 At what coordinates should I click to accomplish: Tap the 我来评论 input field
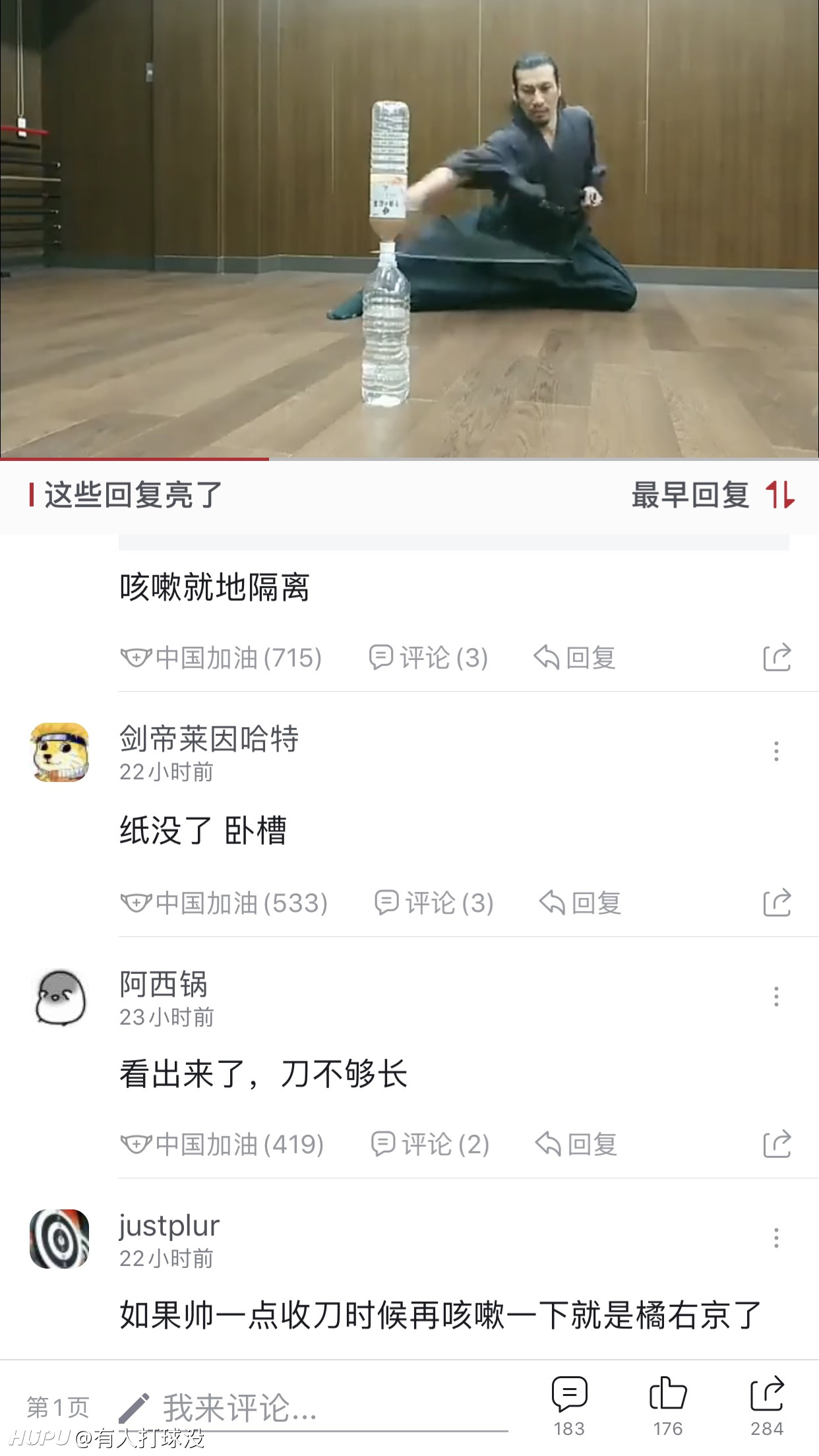313,1409
